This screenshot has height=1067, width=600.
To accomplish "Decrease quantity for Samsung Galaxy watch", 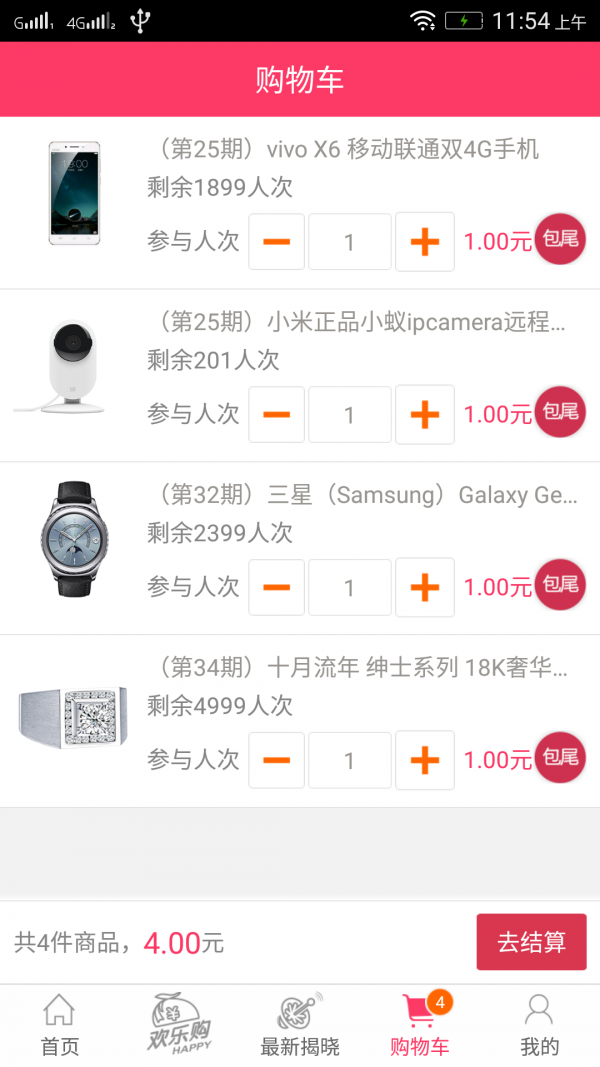I will pos(276,587).
